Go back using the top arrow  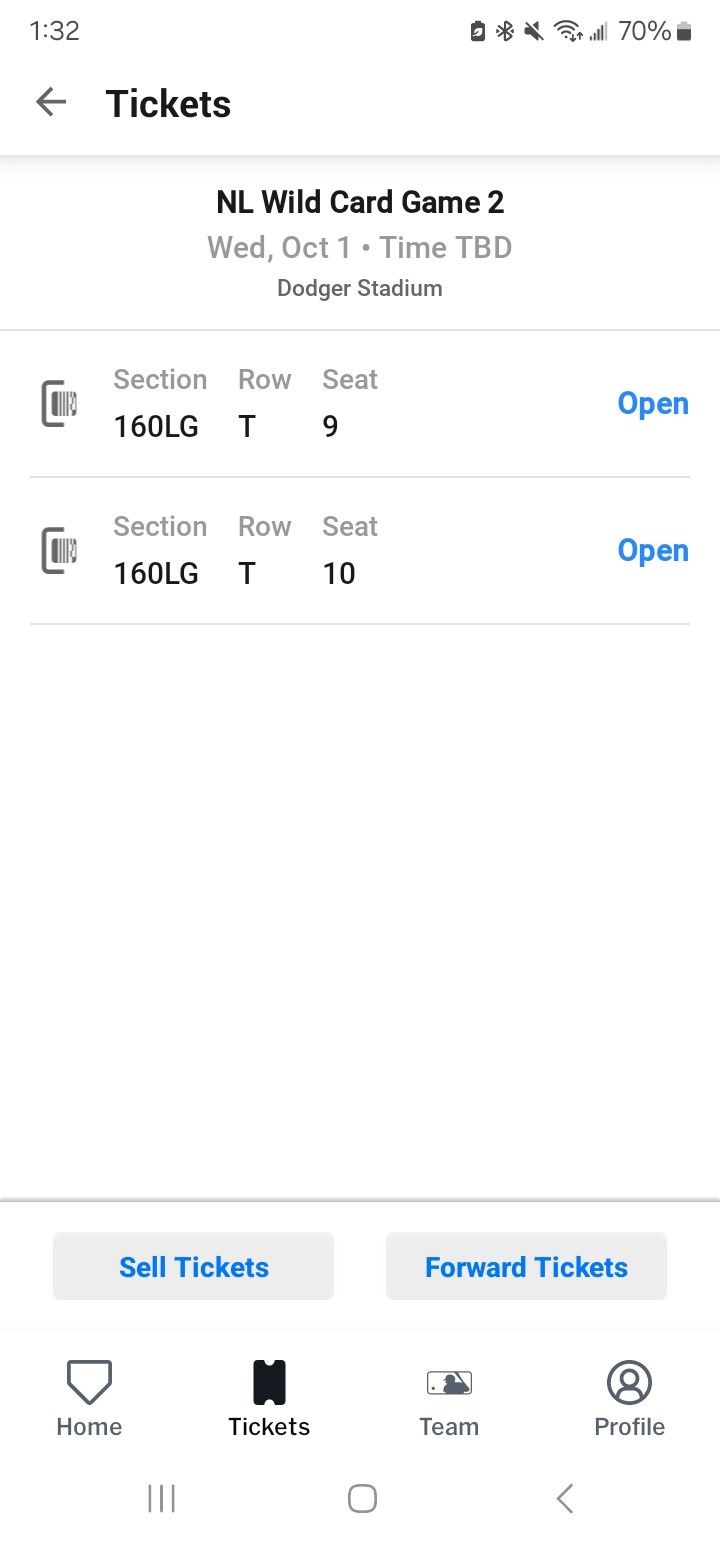coord(50,102)
